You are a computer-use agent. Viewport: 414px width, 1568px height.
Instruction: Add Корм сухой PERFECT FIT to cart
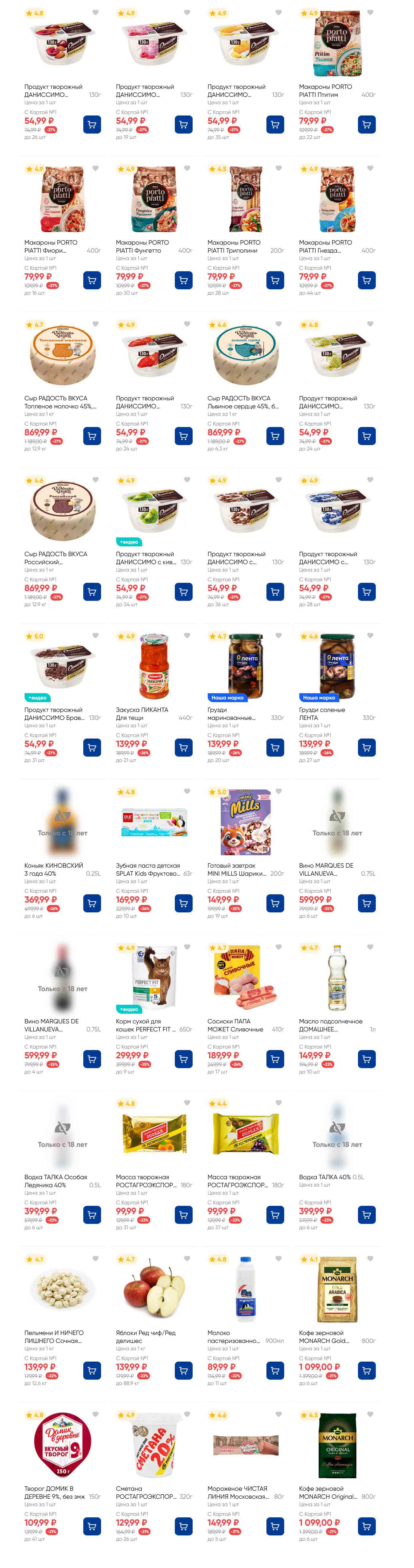[183, 1059]
